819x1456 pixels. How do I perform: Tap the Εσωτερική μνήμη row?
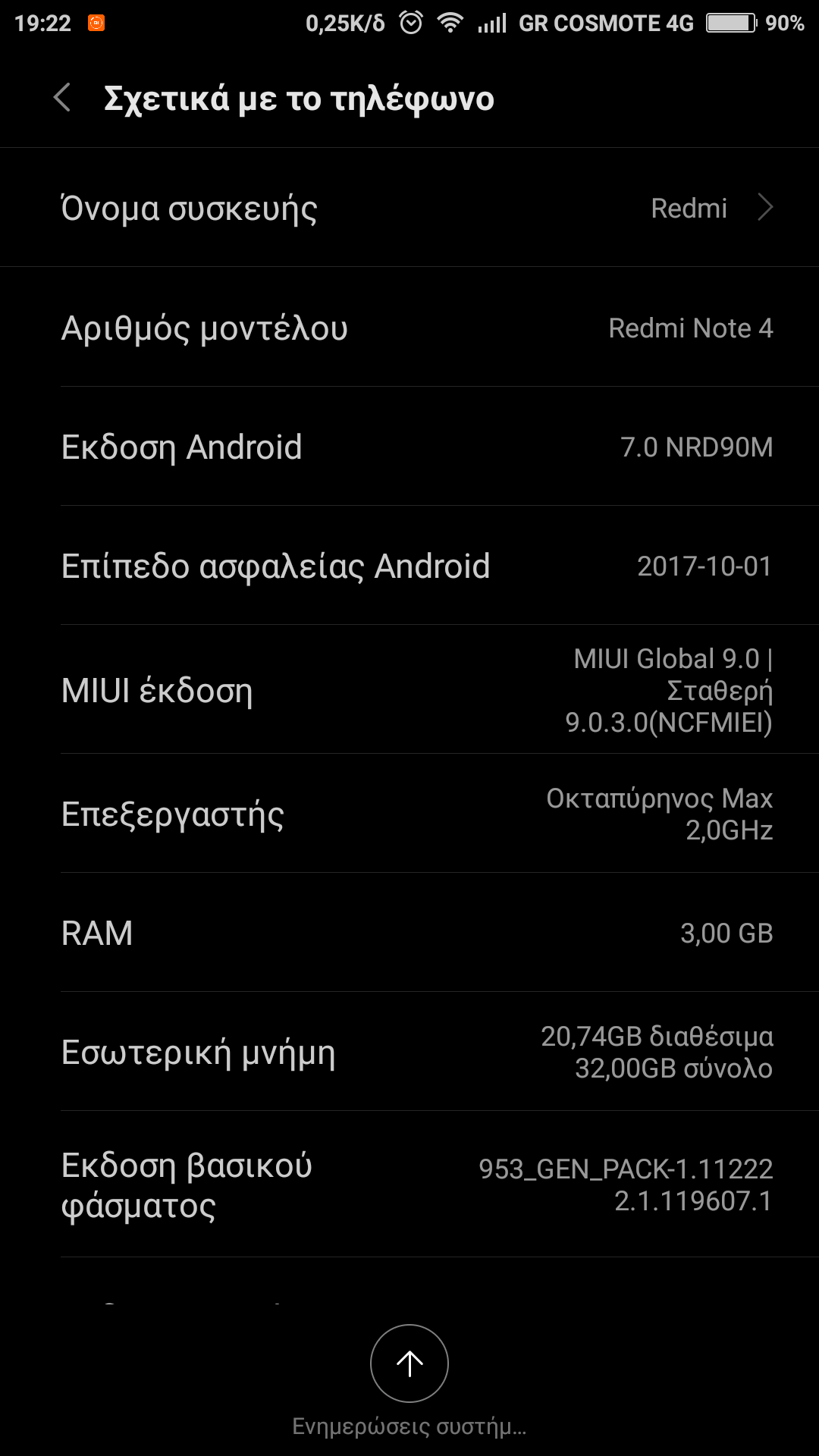[409, 1052]
